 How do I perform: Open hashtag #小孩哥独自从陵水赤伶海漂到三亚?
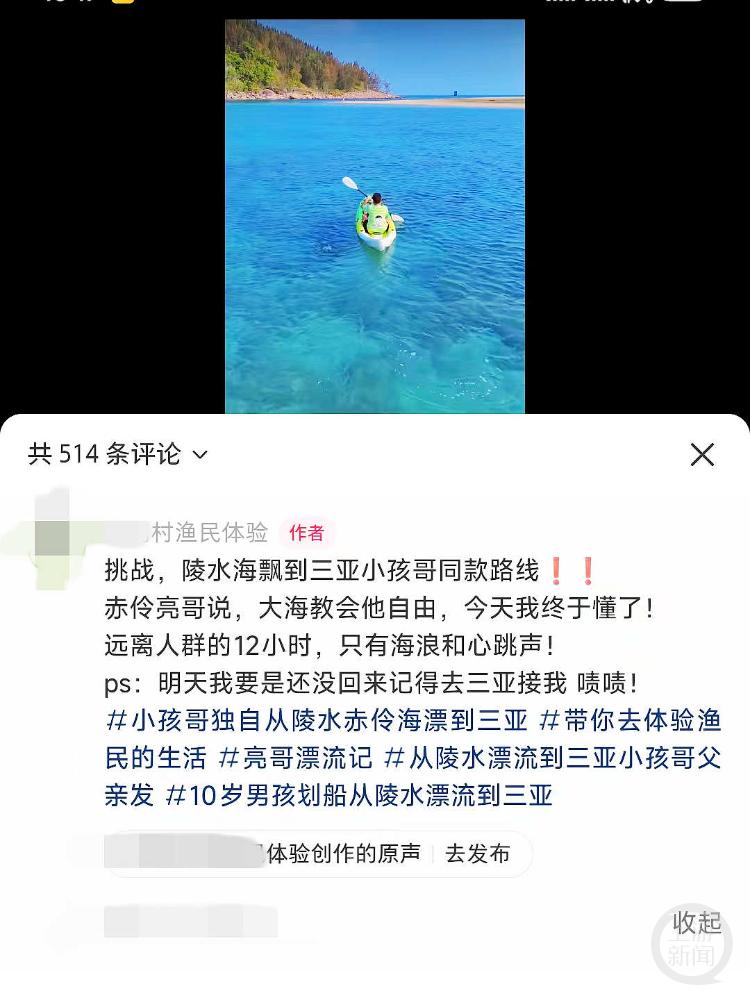(317, 720)
